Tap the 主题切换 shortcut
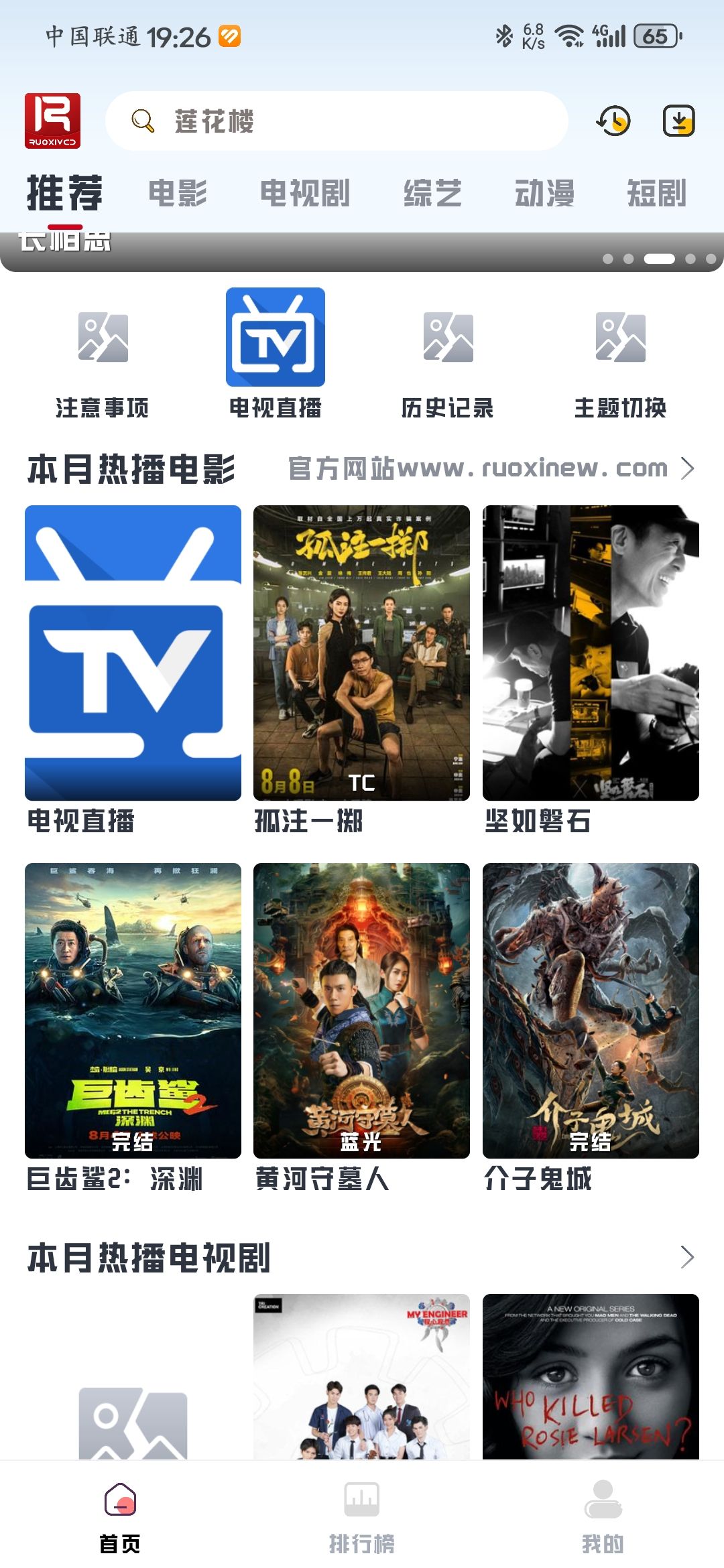Image resolution: width=724 pixels, height=1568 pixels. 620,362
